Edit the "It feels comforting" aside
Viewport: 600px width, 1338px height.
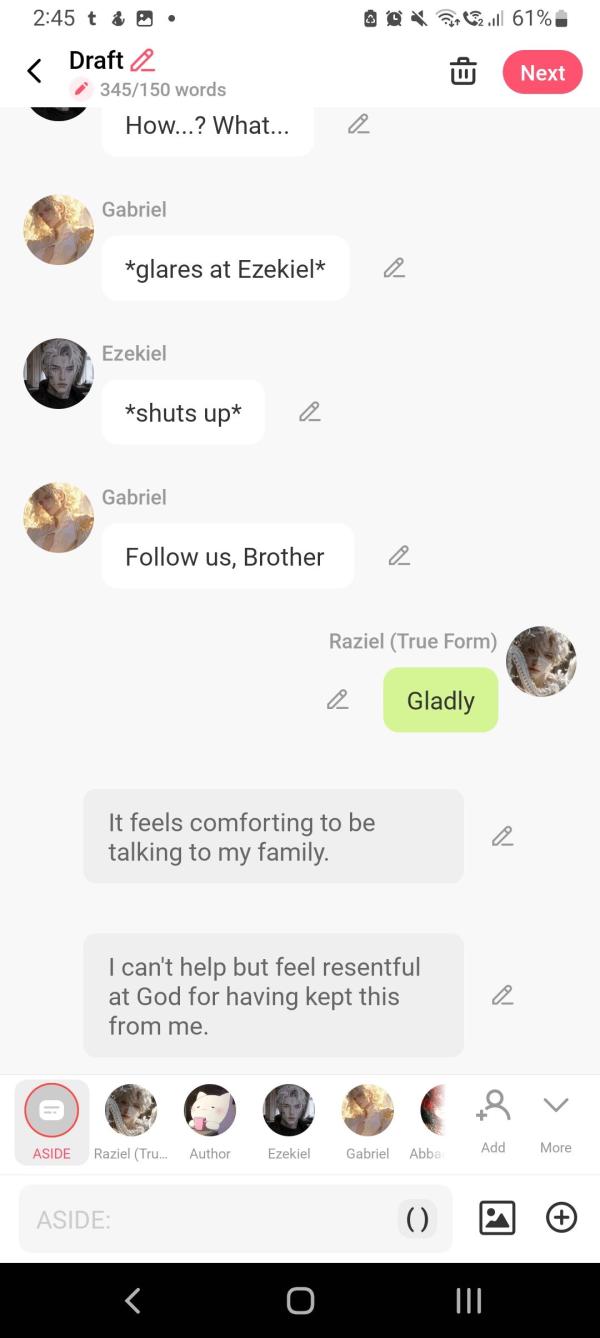(x=502, y=836)
